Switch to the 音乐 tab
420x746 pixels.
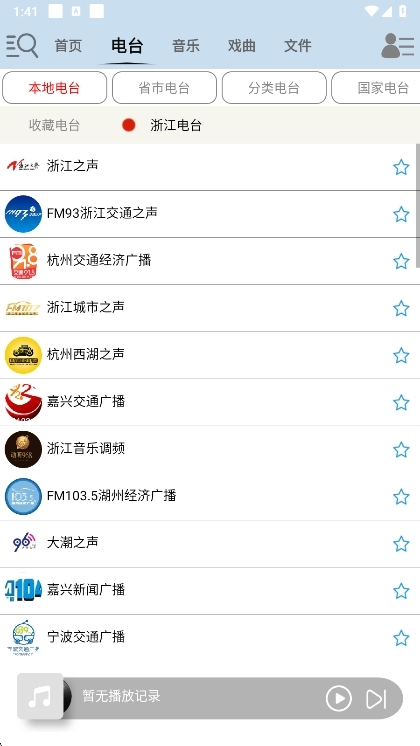point(186,46)
